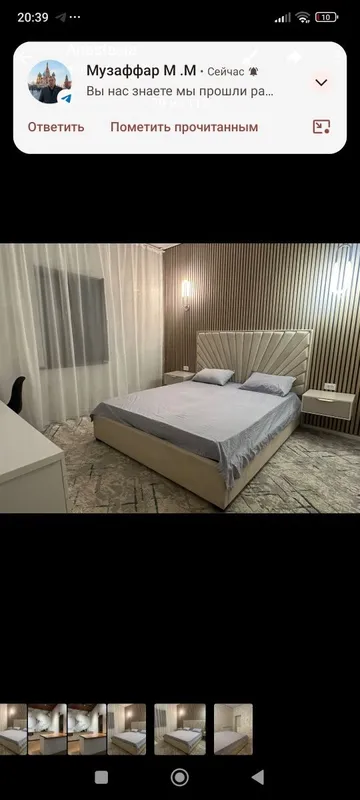Select the last thumbnail showing bed corner
This screenshot has width=360, height=800.
tap(233, 729)
